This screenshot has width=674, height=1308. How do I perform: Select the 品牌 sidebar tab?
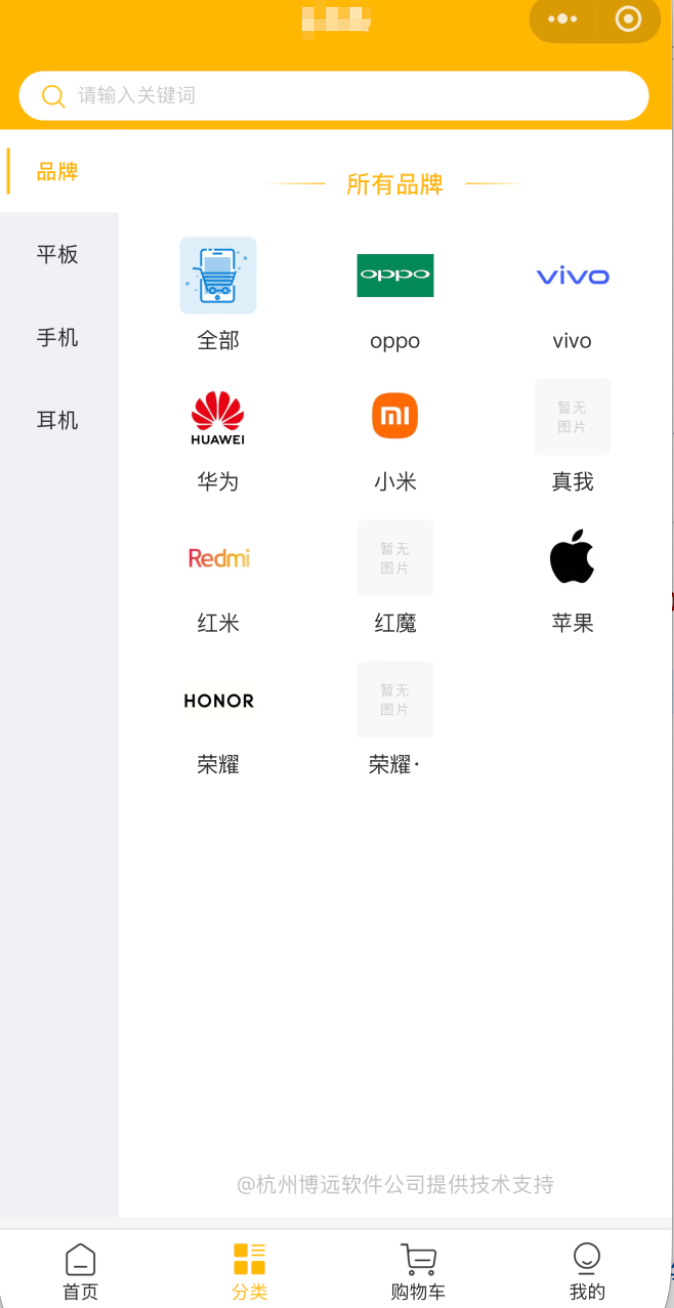click(58, 171)
